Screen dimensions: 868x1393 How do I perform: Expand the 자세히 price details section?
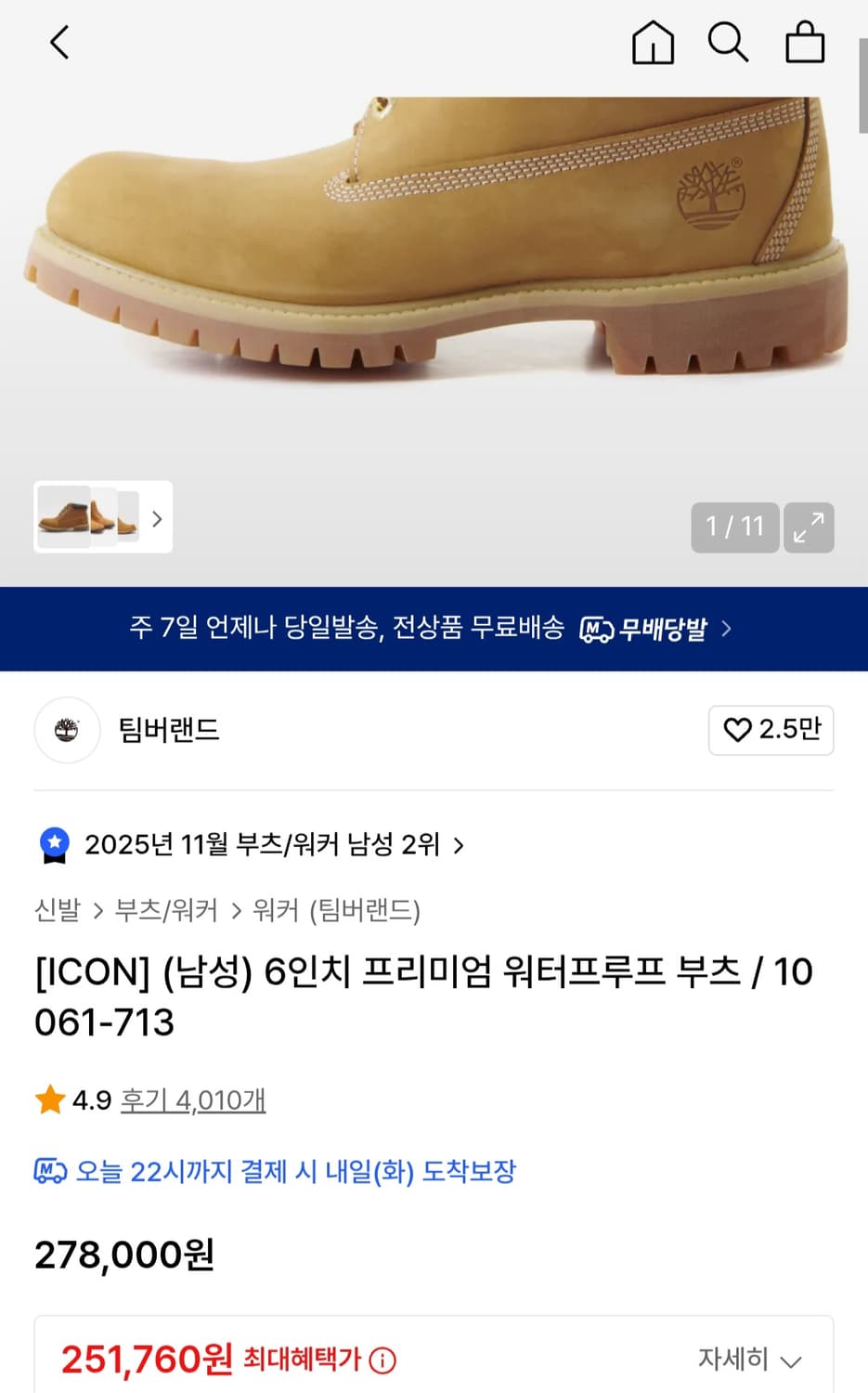tap(752, 1360)
